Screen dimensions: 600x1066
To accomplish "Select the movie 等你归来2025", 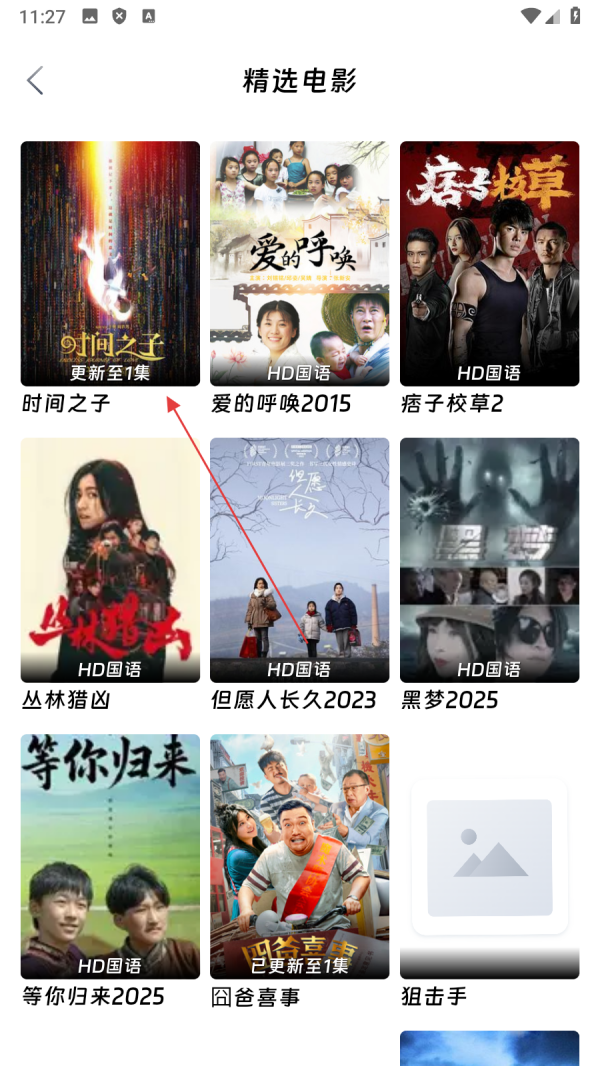I will [110, 857].
